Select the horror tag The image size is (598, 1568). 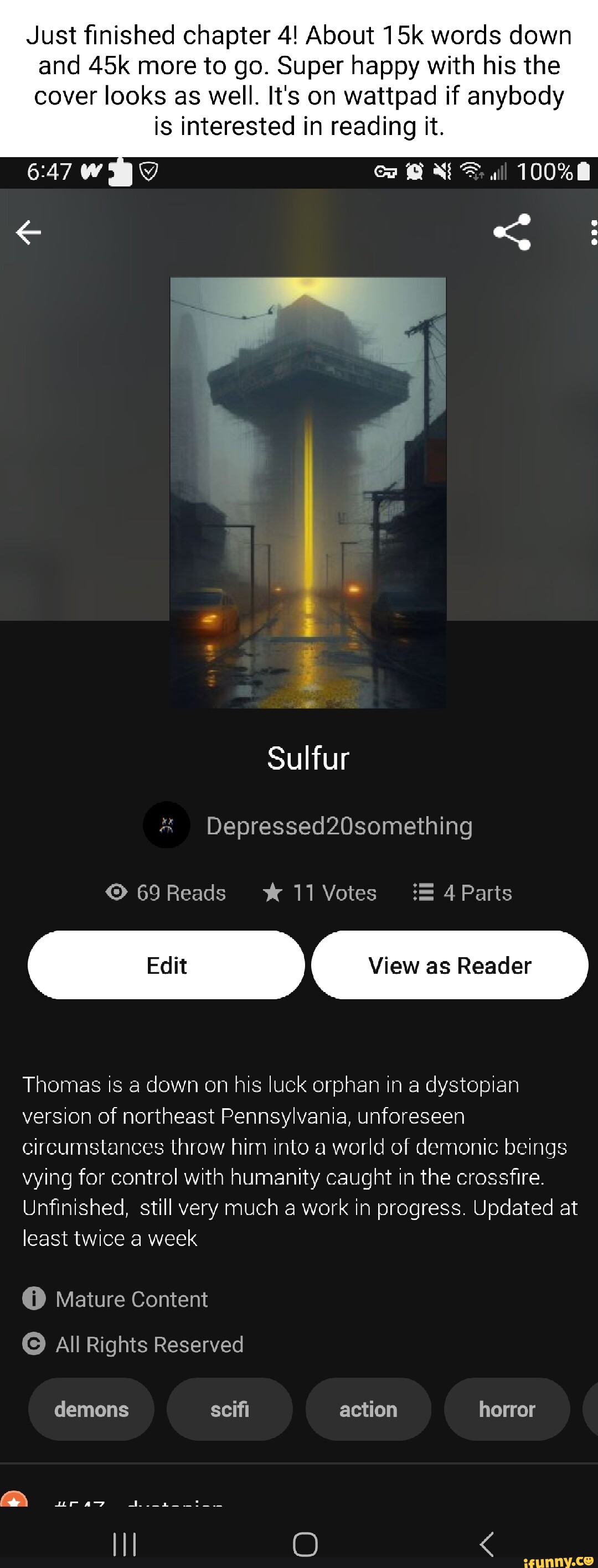click(x=507, y=1409)
